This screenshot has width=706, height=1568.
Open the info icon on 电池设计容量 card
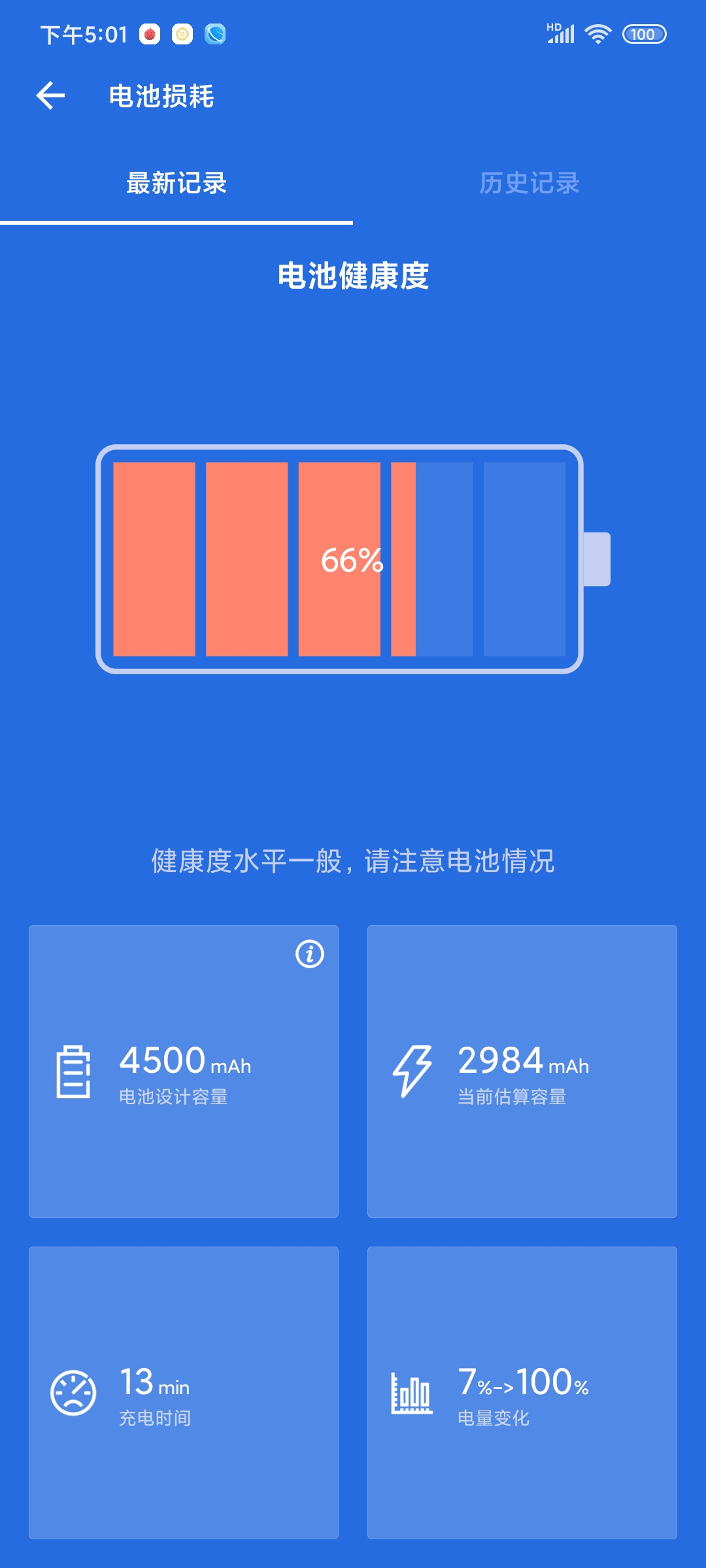click(310, 954)
